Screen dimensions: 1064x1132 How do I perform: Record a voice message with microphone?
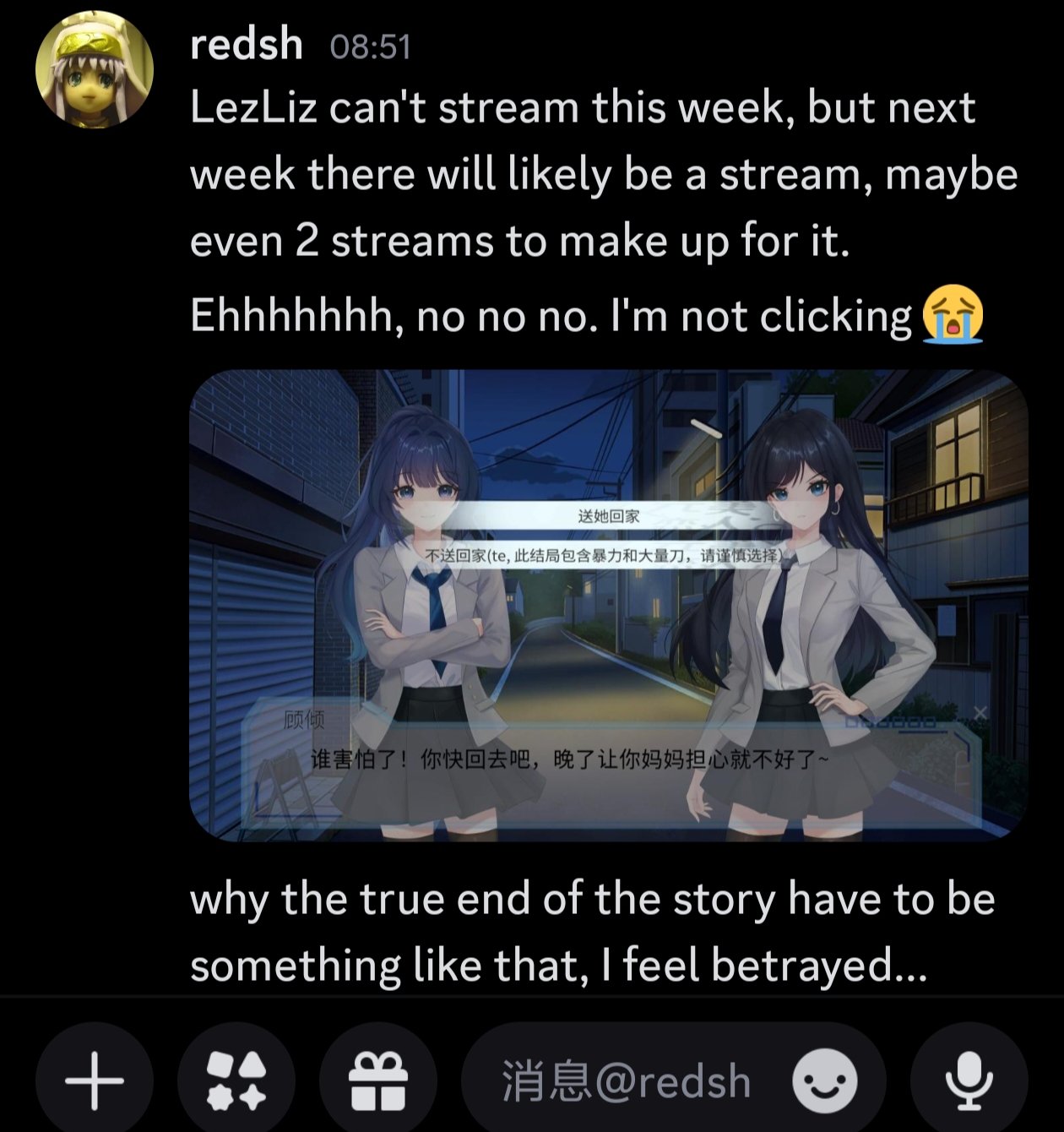[x=969, y=1080]
